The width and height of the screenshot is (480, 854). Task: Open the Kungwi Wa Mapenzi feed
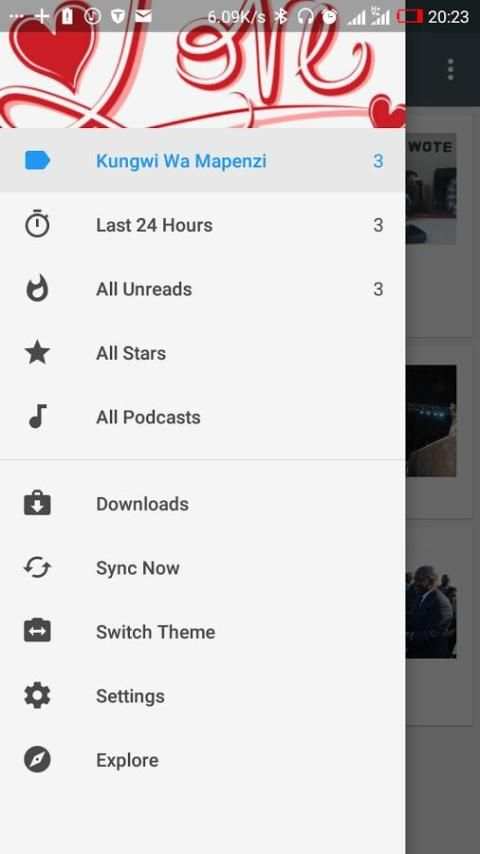(202, 161)
